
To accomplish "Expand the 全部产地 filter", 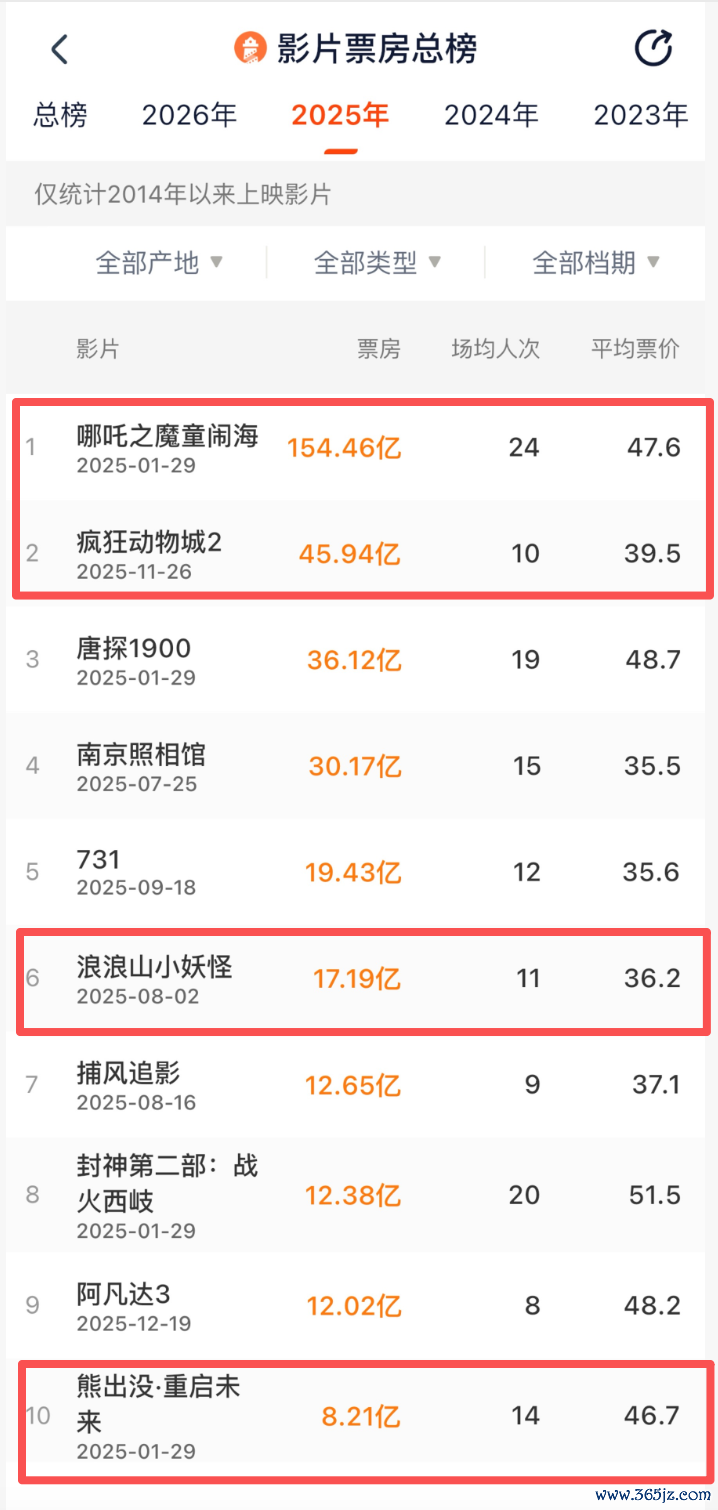I will tap(159, 263).
